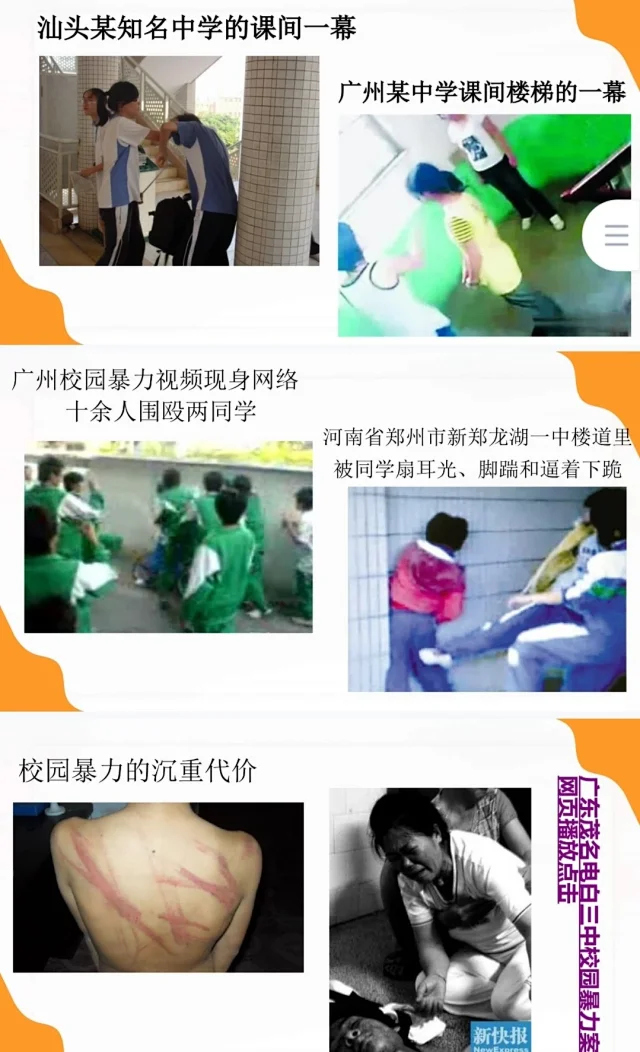Open the floating hamburger menu button
This screenshot has width=640, height=1052.
(x=616, y=235)
